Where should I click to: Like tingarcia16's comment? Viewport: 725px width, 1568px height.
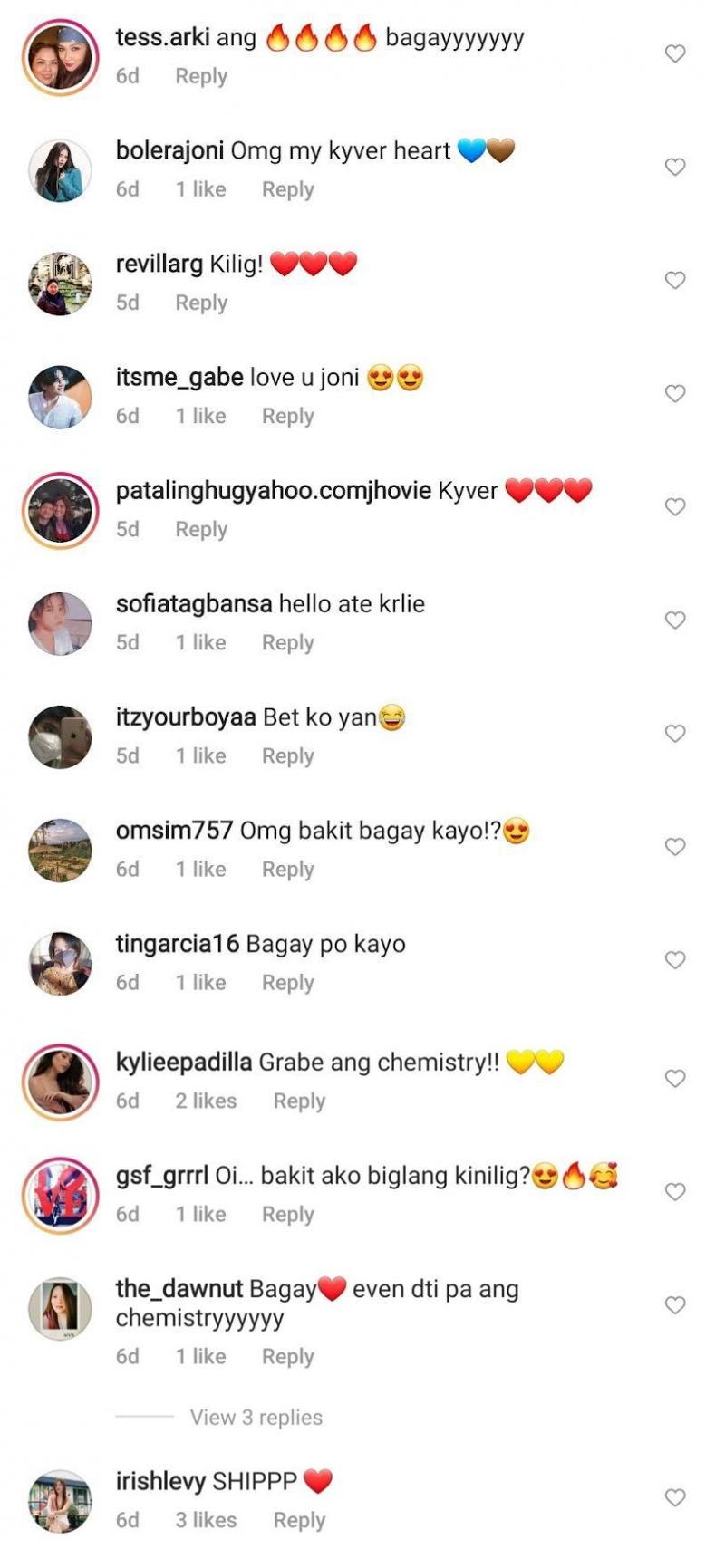tap(675, 959)
